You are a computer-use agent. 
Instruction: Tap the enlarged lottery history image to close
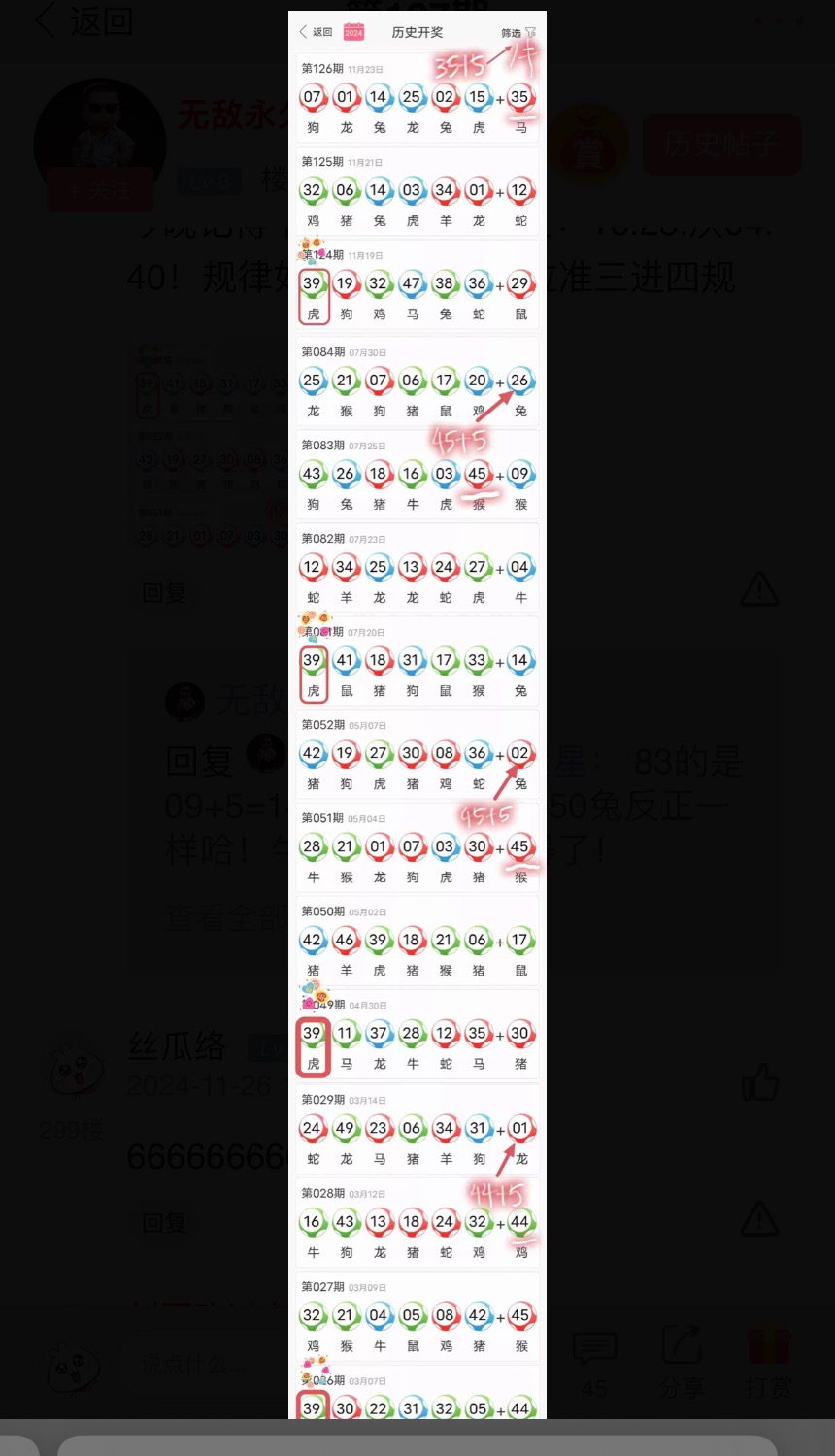(x=417, y=713)
